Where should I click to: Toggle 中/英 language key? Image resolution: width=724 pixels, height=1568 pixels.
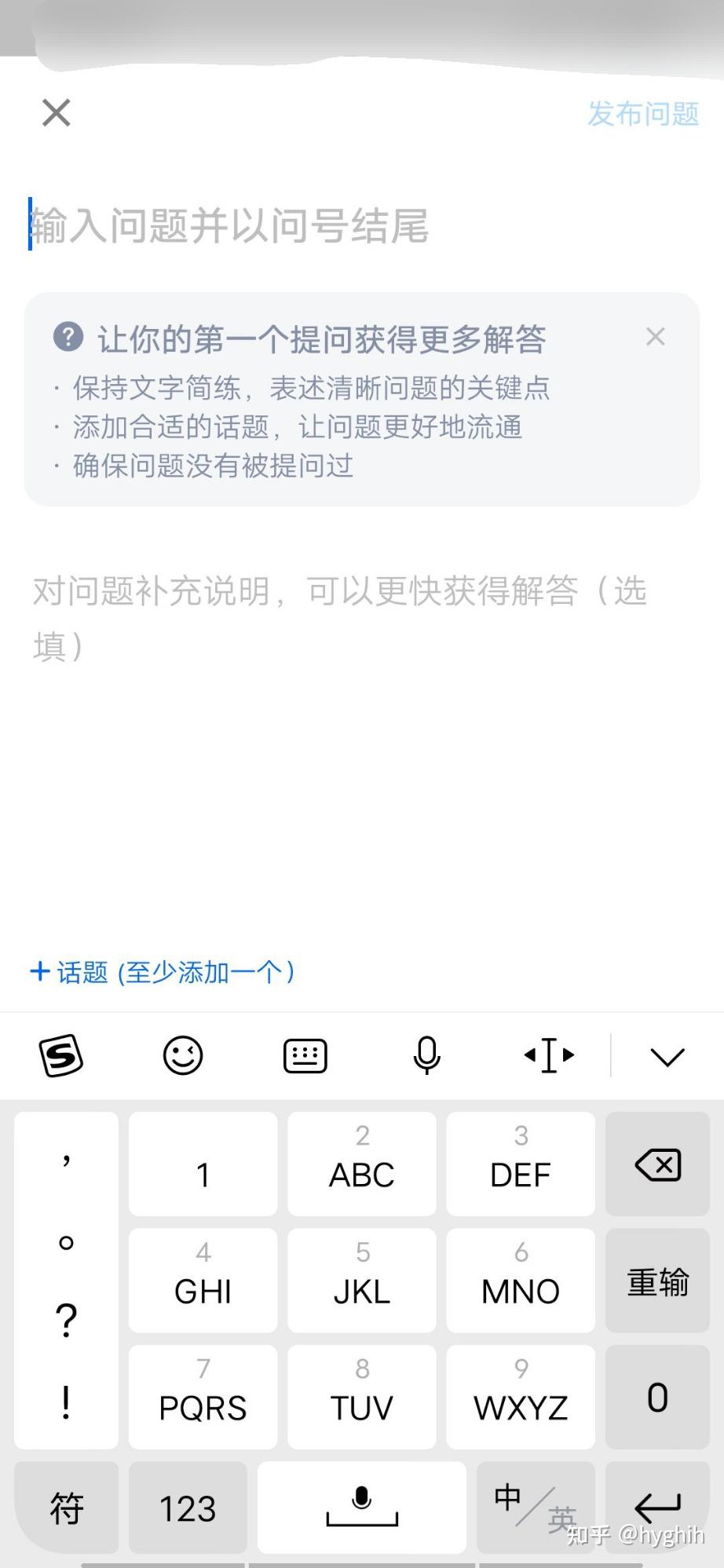click(x=536, y=1508)
